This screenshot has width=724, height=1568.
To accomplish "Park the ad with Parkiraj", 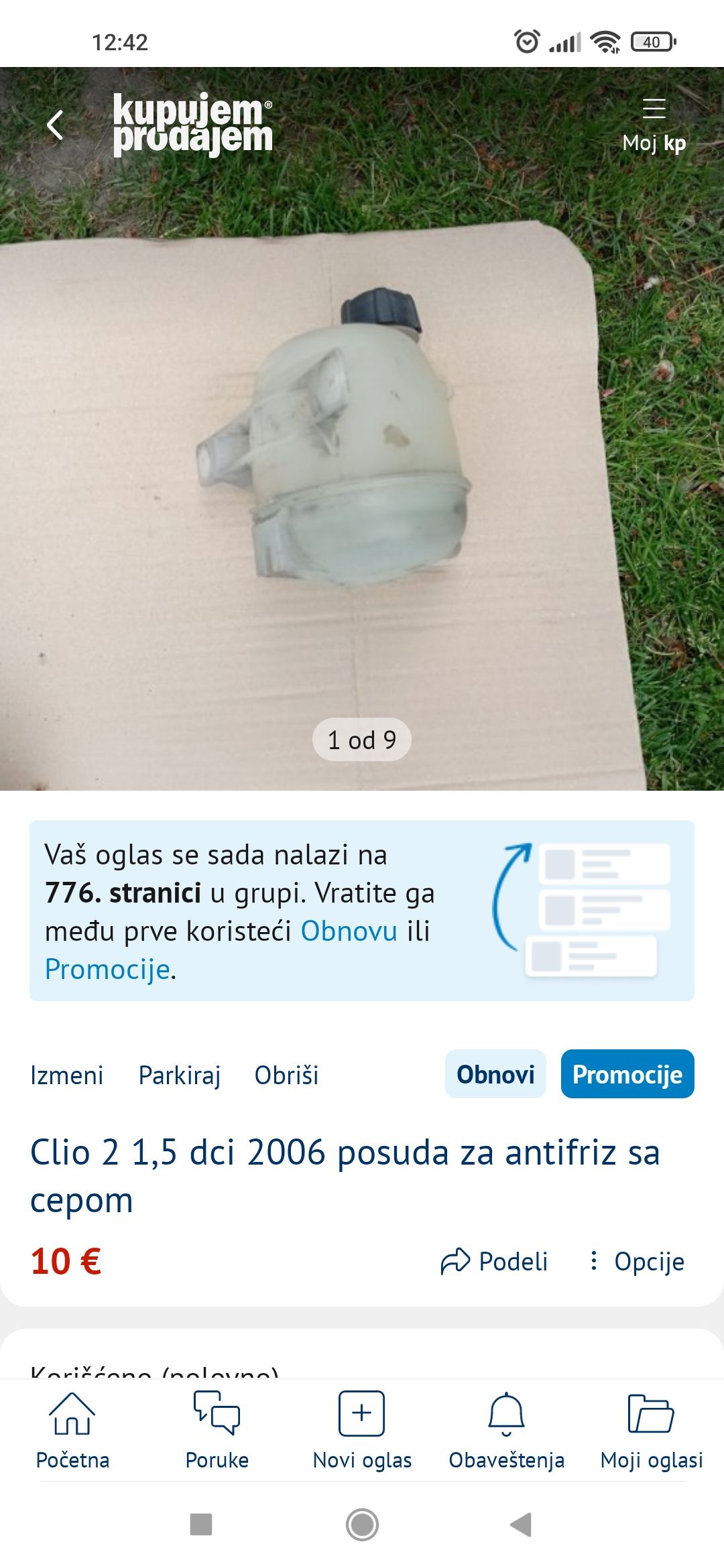I will 179,1075.
